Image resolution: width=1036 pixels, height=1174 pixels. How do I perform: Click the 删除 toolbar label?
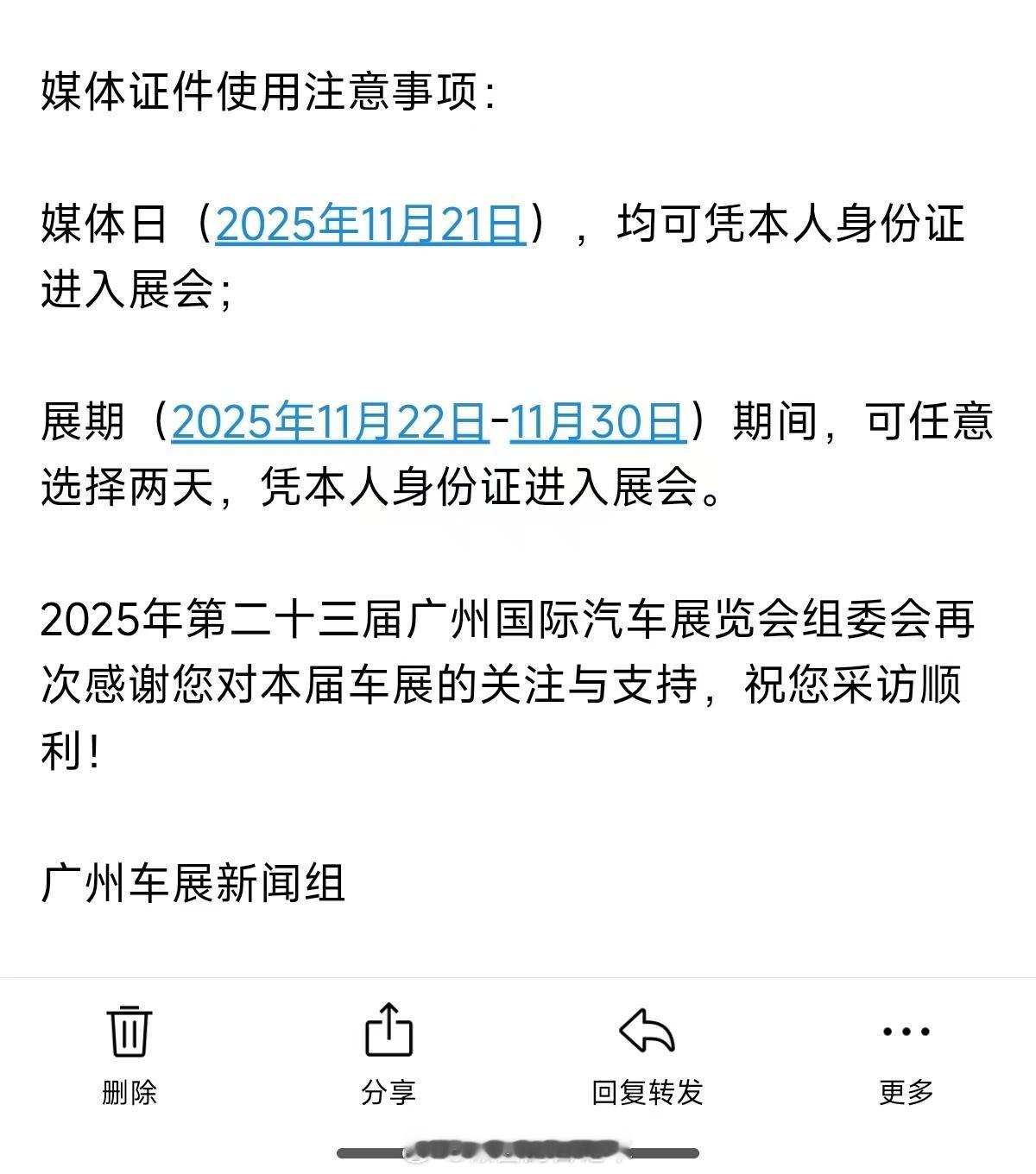[128, 1092]
